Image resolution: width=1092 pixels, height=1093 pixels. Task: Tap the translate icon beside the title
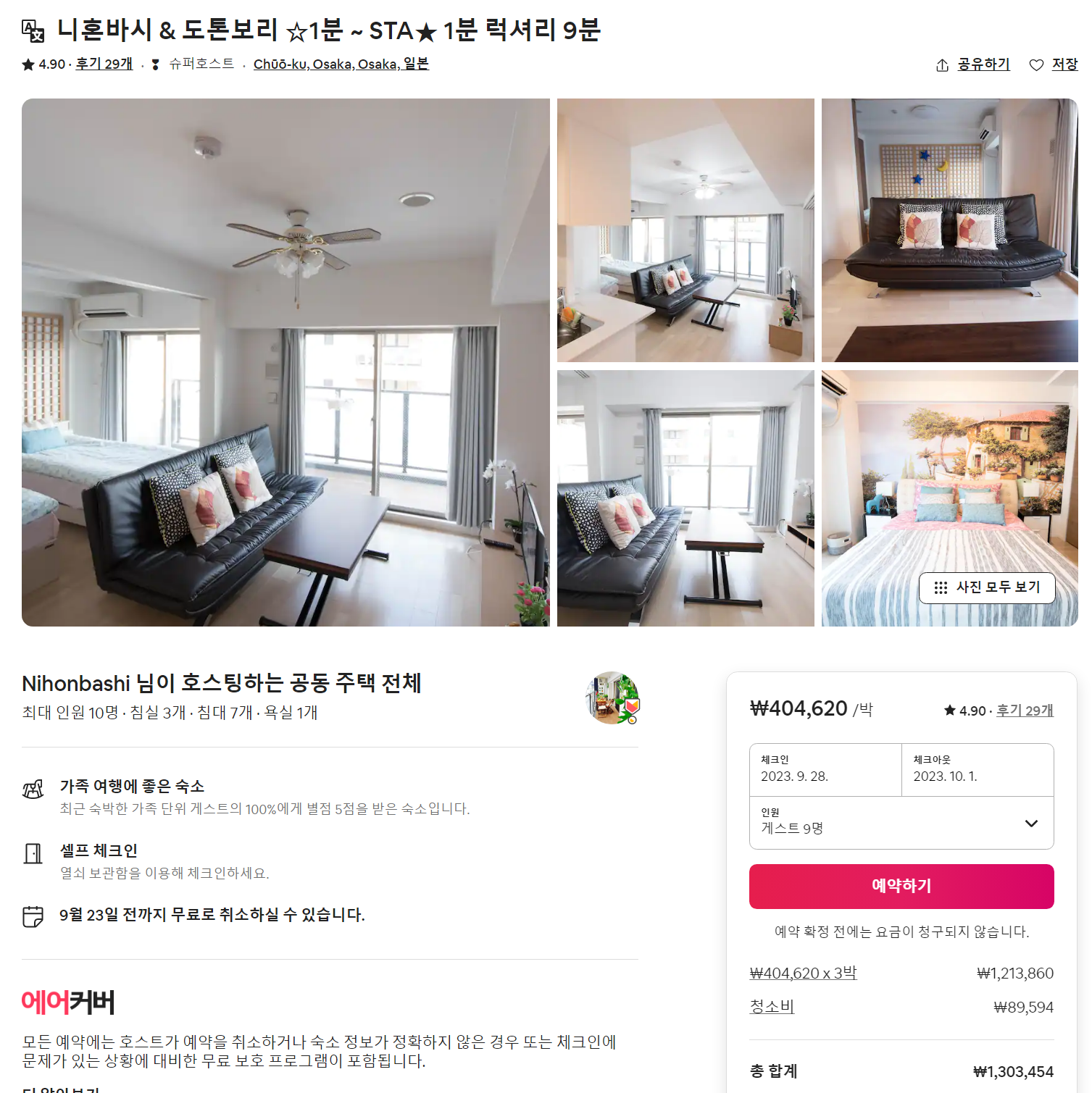point(33,31)
